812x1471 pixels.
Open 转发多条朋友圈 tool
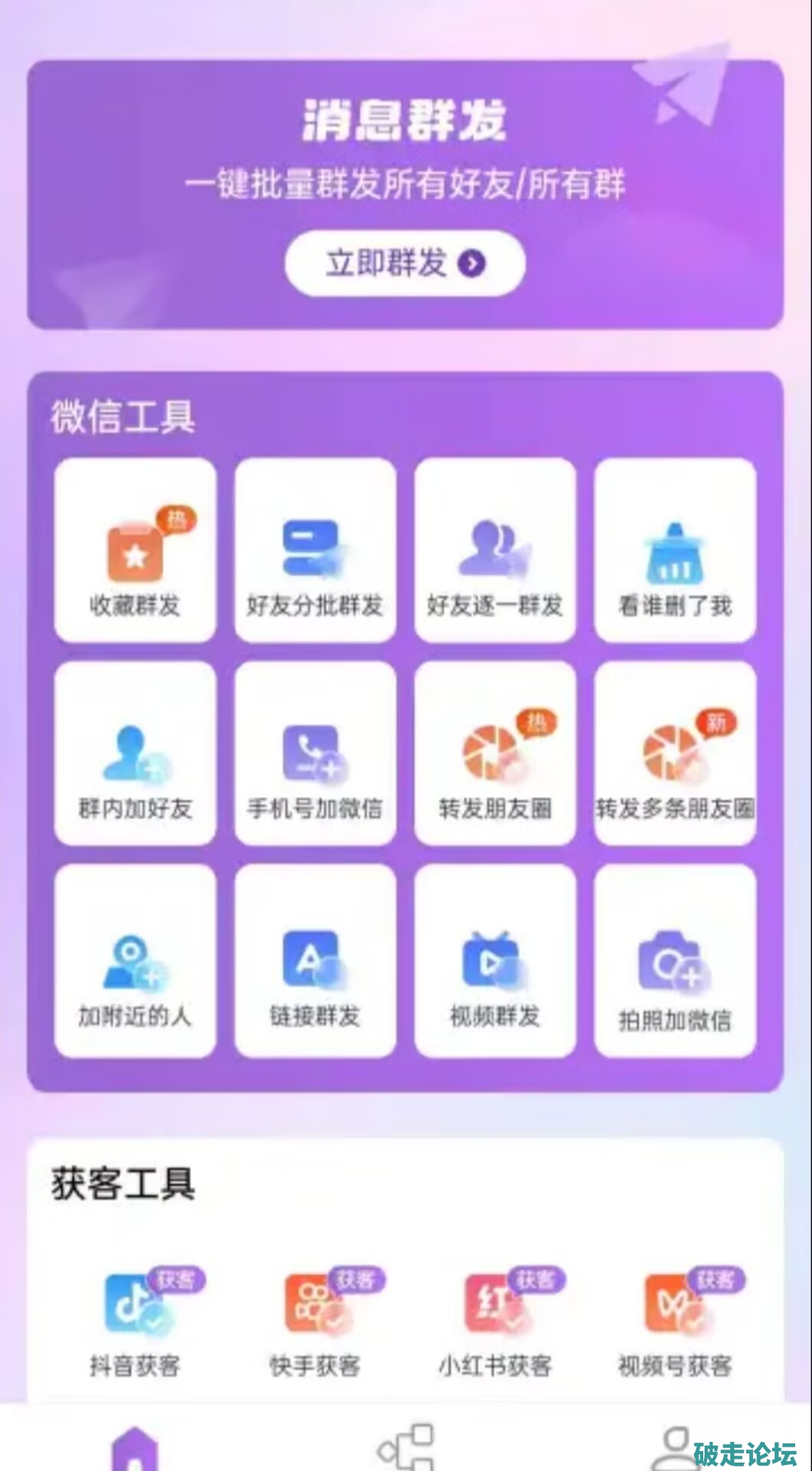coord(675,754)
